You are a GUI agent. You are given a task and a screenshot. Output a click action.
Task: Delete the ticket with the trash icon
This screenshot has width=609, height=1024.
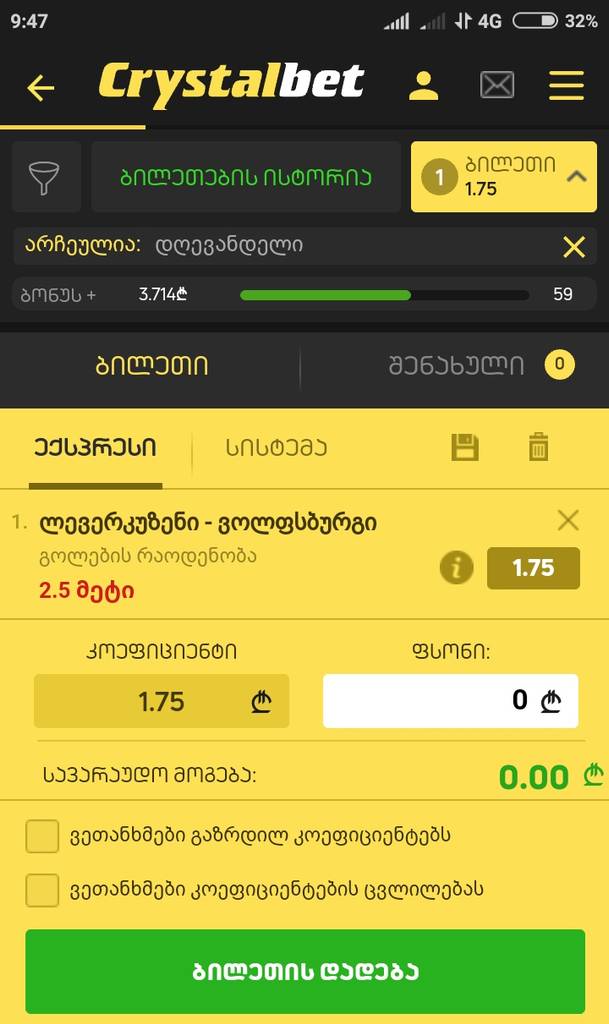(x=539, y=447)
